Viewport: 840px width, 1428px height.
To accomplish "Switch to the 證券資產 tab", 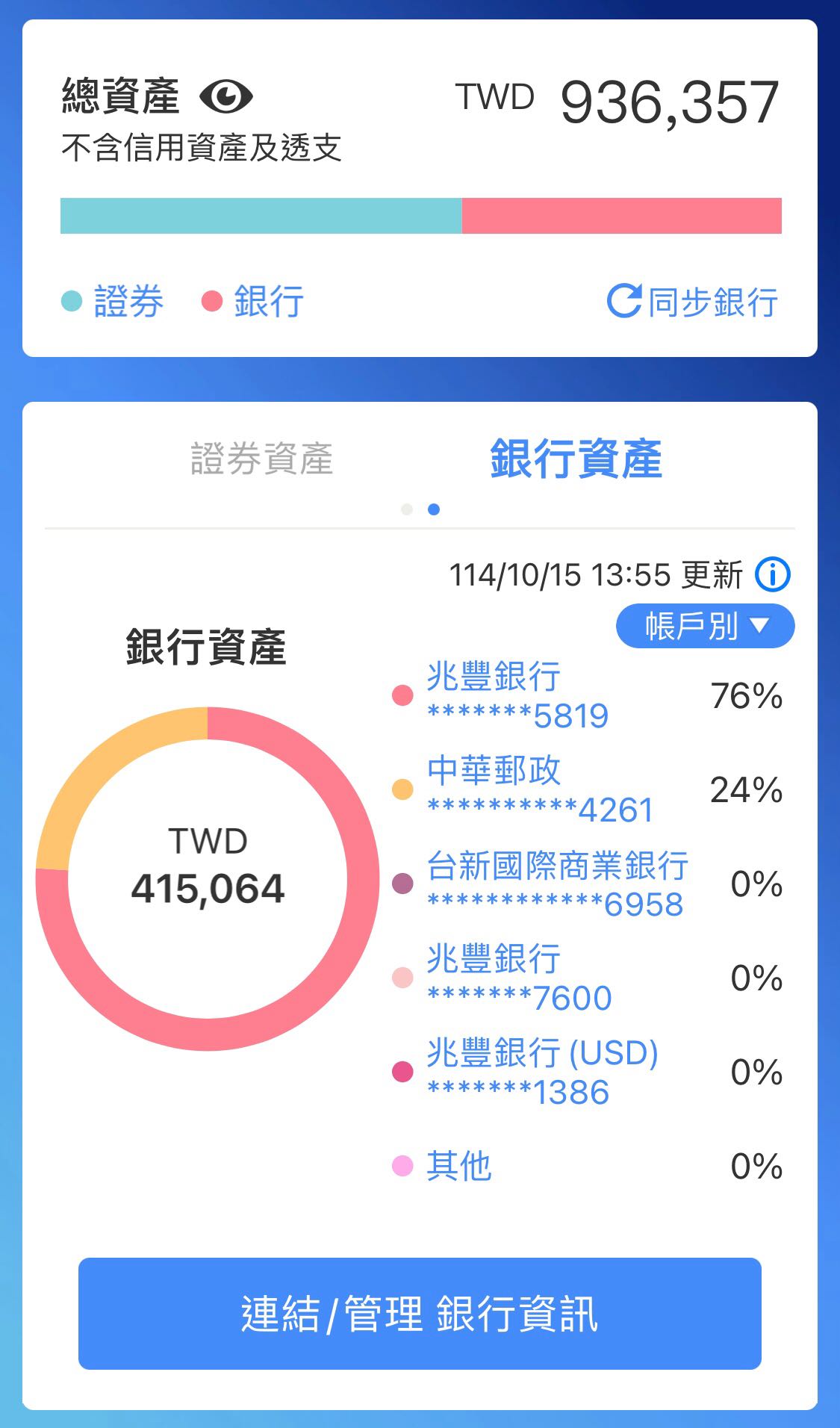I will [263, 459].
